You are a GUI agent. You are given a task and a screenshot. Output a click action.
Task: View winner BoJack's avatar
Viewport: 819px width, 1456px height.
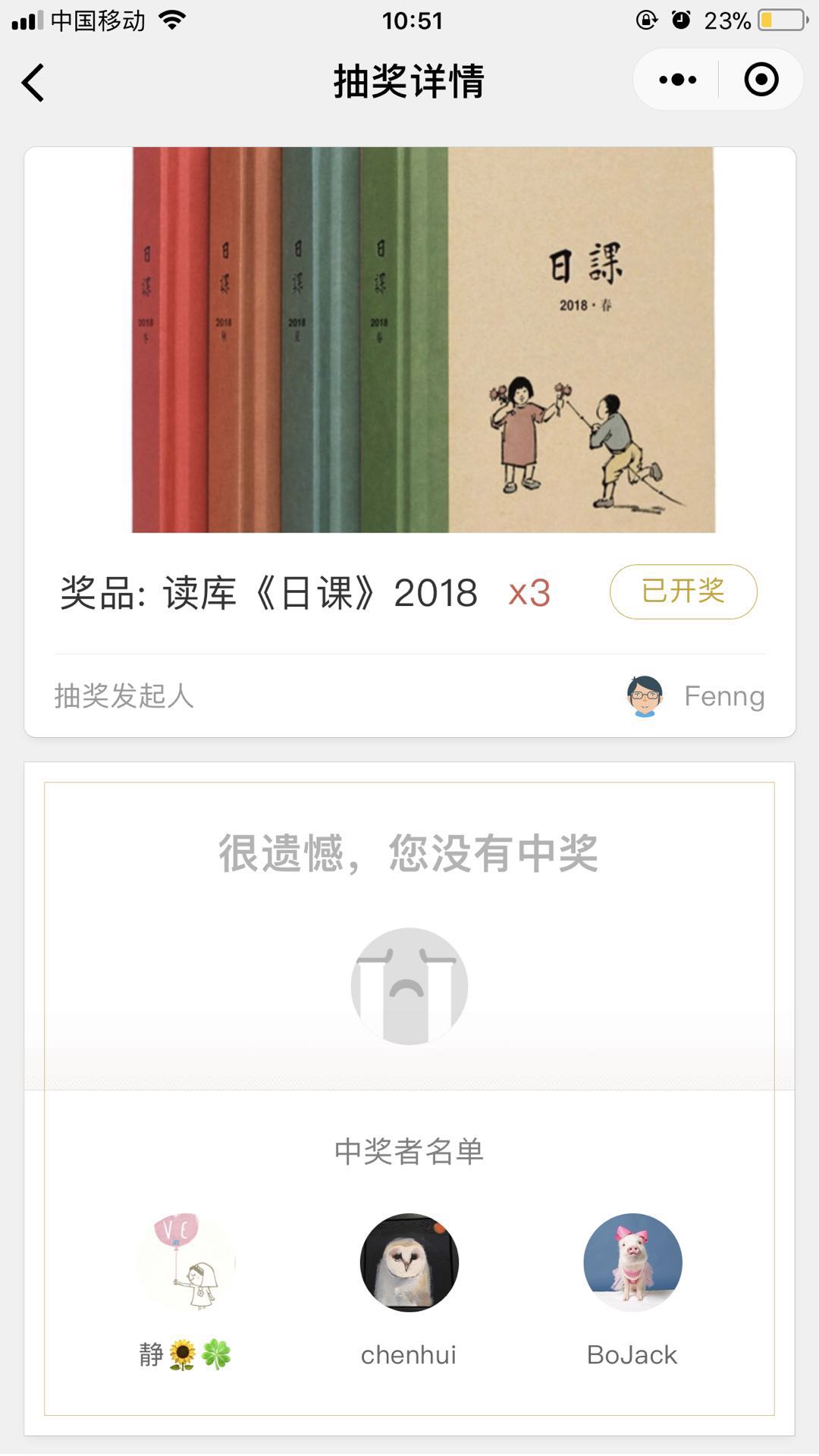coord(632,1263)
